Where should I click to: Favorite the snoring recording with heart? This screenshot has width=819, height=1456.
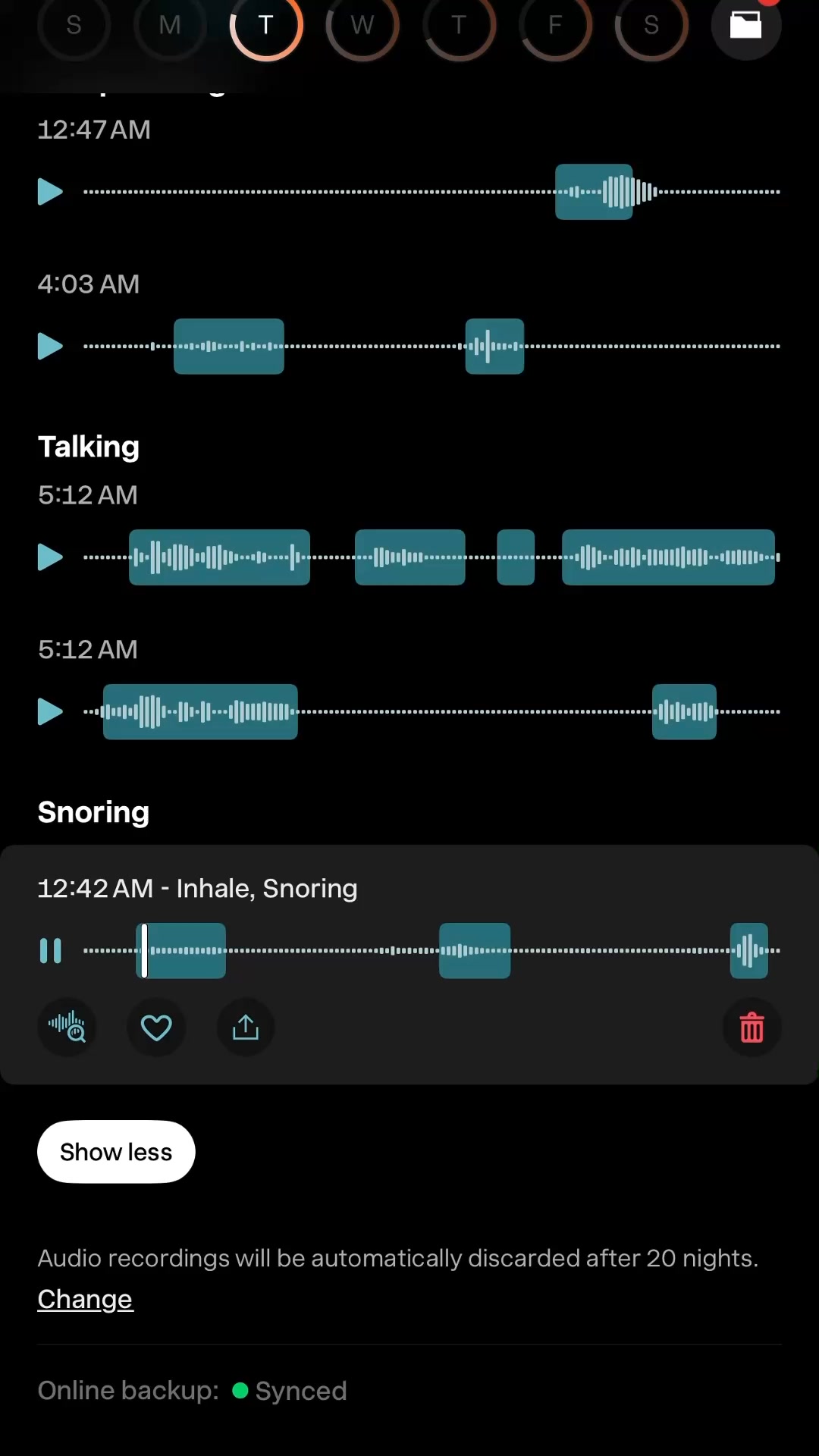(x=156, y=1028)
